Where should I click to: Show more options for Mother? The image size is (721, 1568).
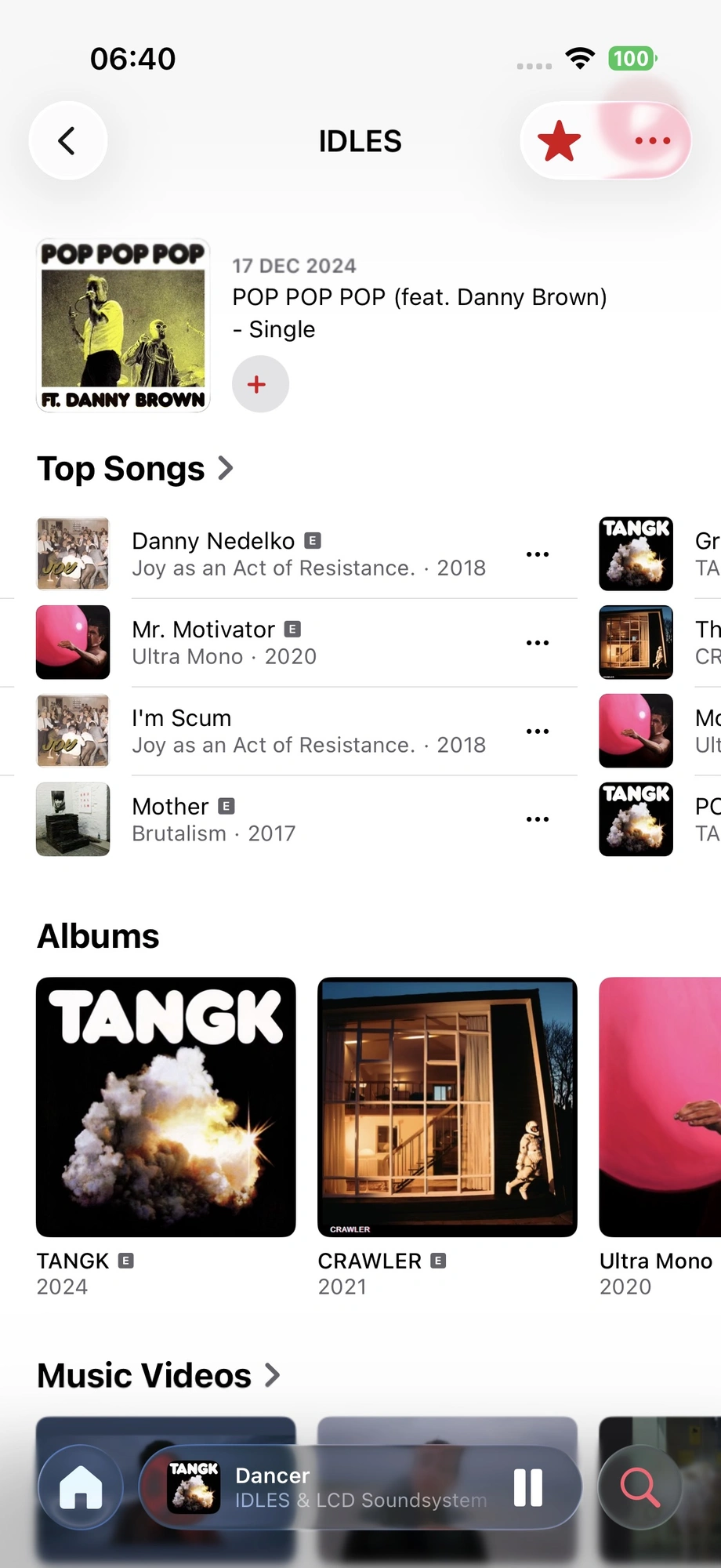point(538,819)
